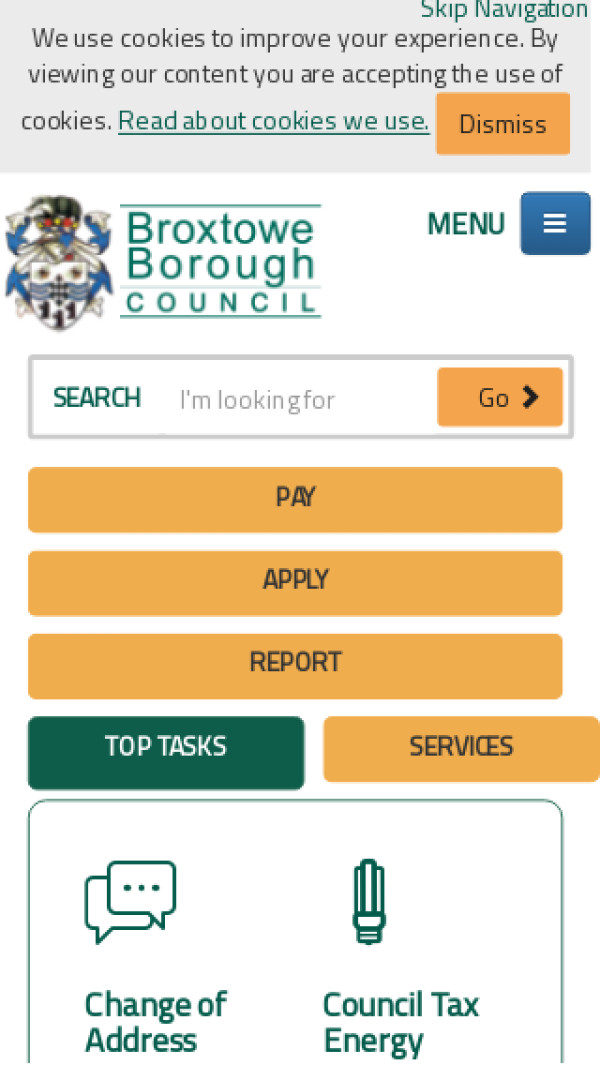Go to the Broxtowe Borough Council homepage logo
Image resolution: width=600 pixels, height=1065 pixels.
click(163, 263)
